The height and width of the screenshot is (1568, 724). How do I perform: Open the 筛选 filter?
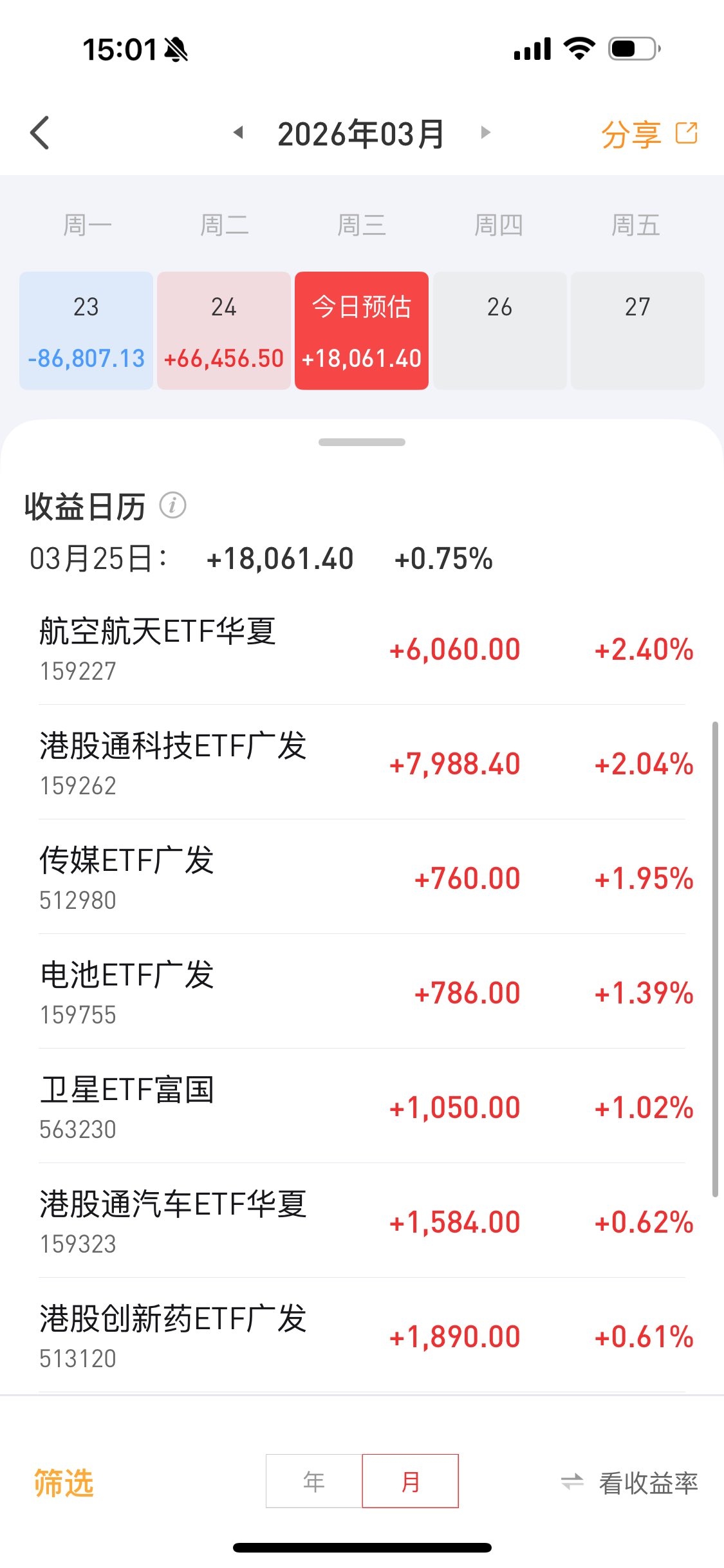pyautogui.click(x=64, y=1482)
